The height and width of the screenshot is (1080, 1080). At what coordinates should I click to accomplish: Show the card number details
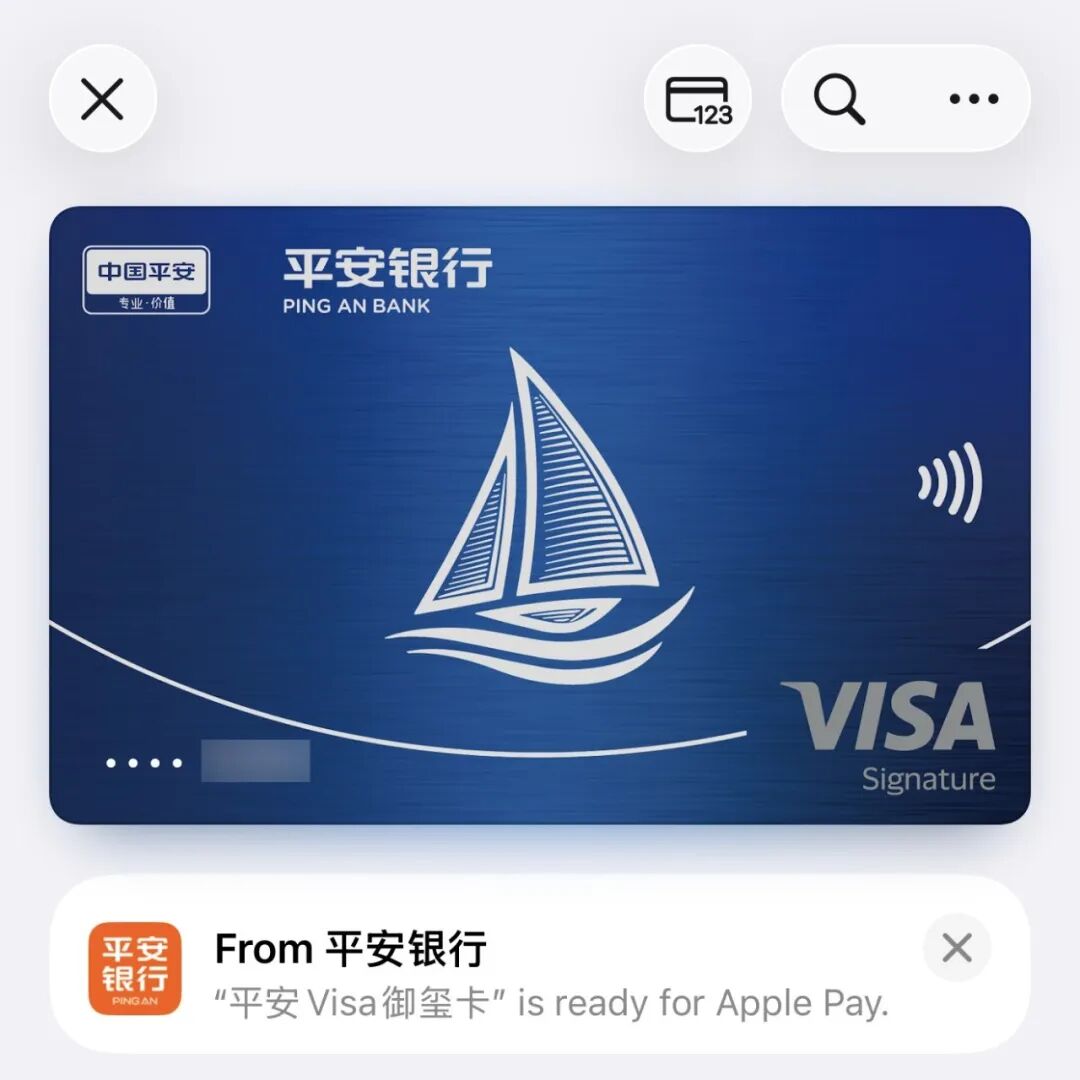pos(698,99)
